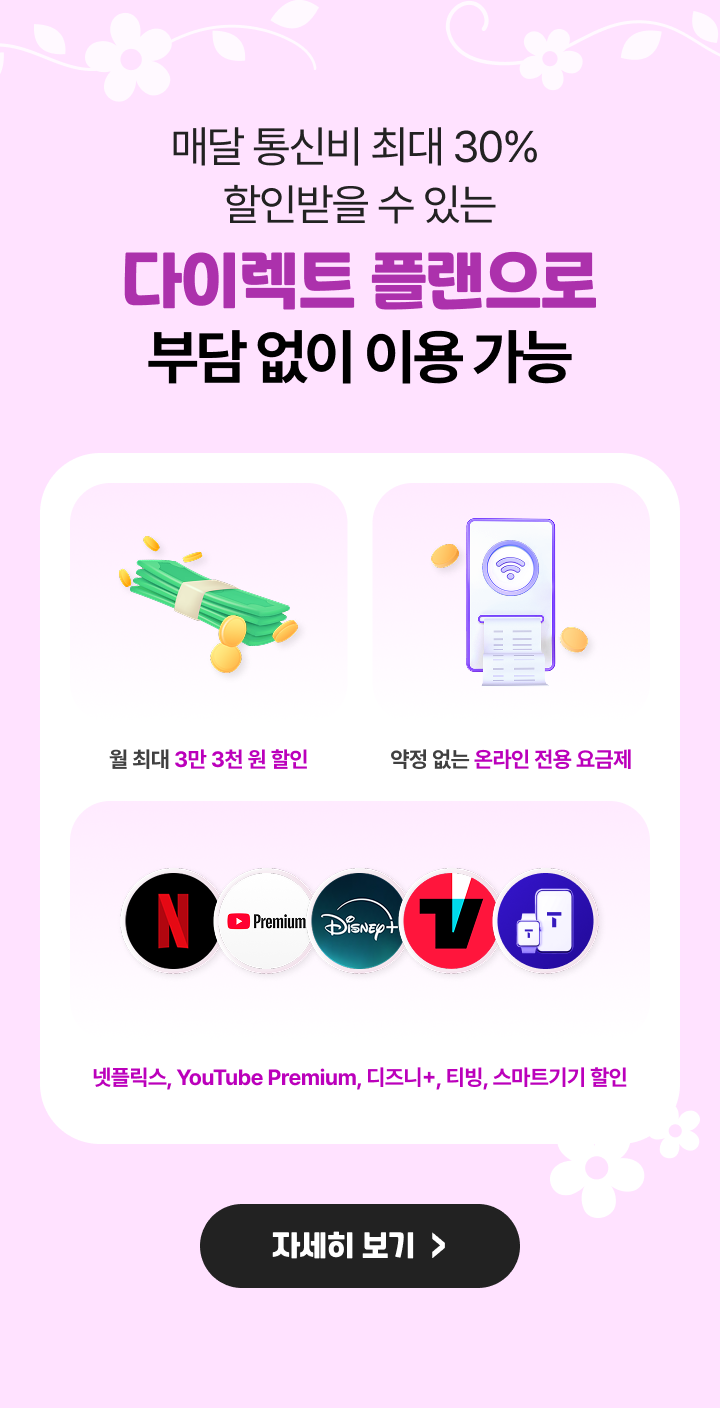Open the 자세히 보기 details button

pos(360,1245)
